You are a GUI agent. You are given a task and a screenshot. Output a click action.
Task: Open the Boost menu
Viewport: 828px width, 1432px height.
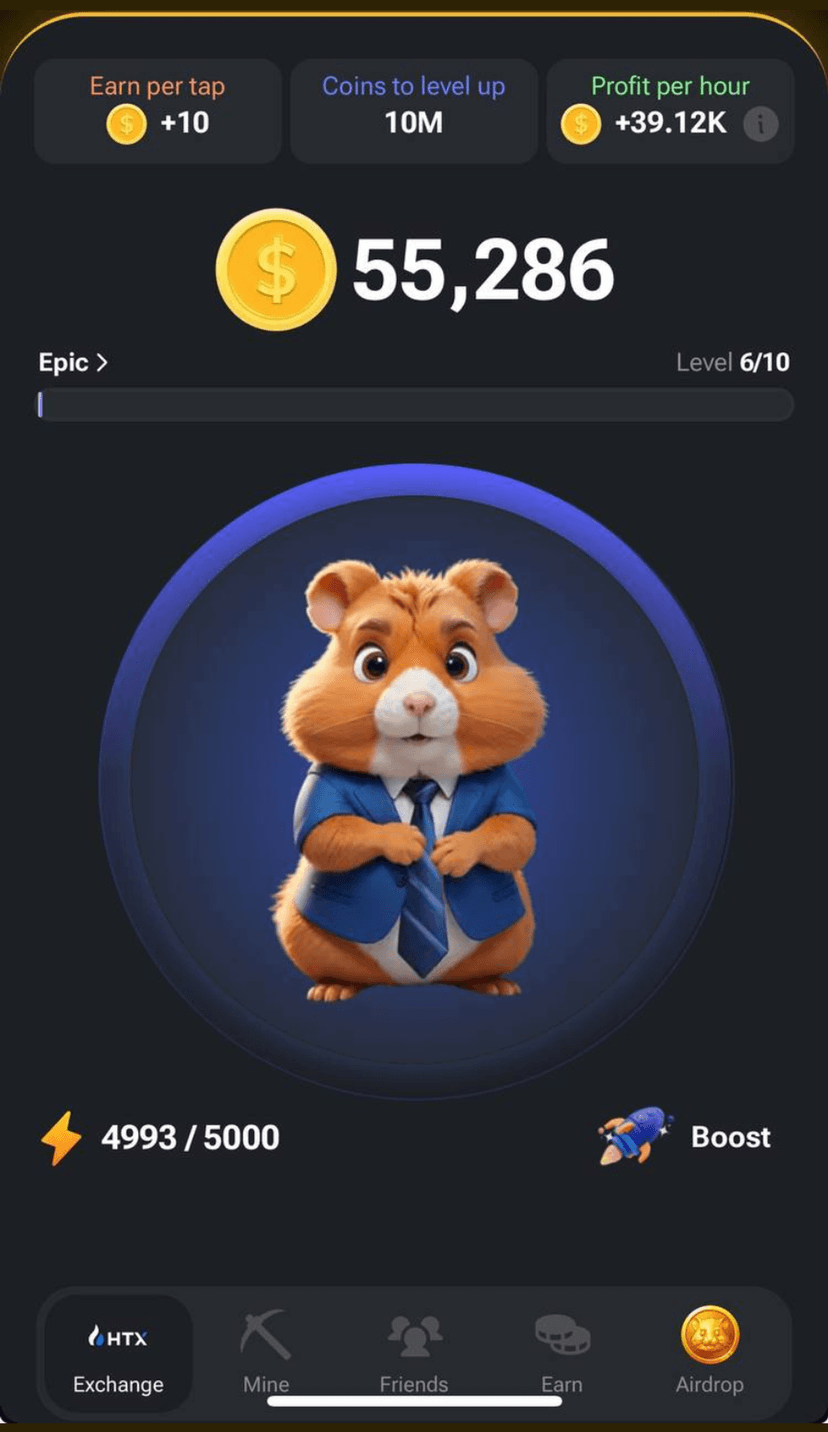click(x=688, y=1137)
